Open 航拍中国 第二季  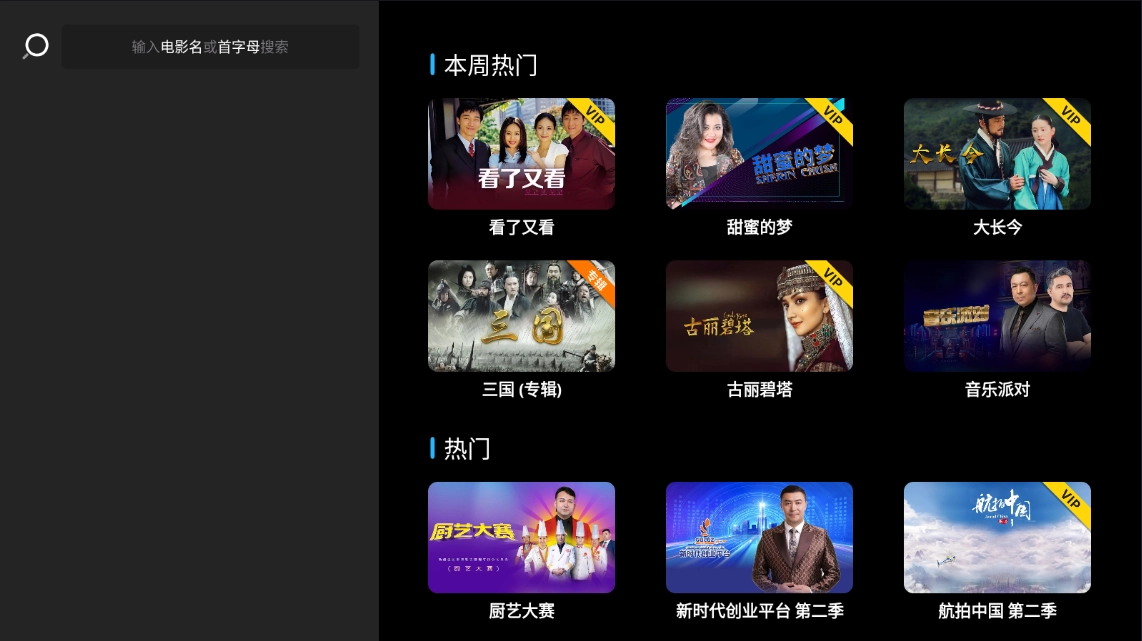click(997, 538)
